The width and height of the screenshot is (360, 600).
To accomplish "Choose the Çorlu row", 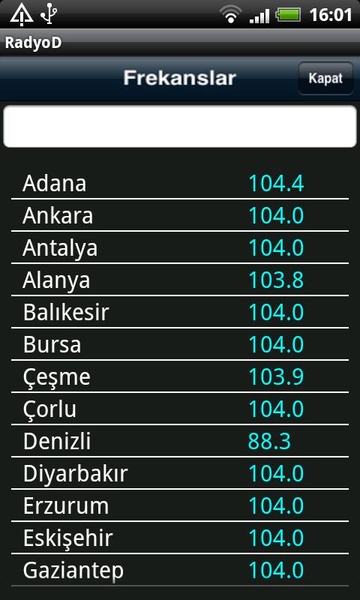I will coord(180,409).
